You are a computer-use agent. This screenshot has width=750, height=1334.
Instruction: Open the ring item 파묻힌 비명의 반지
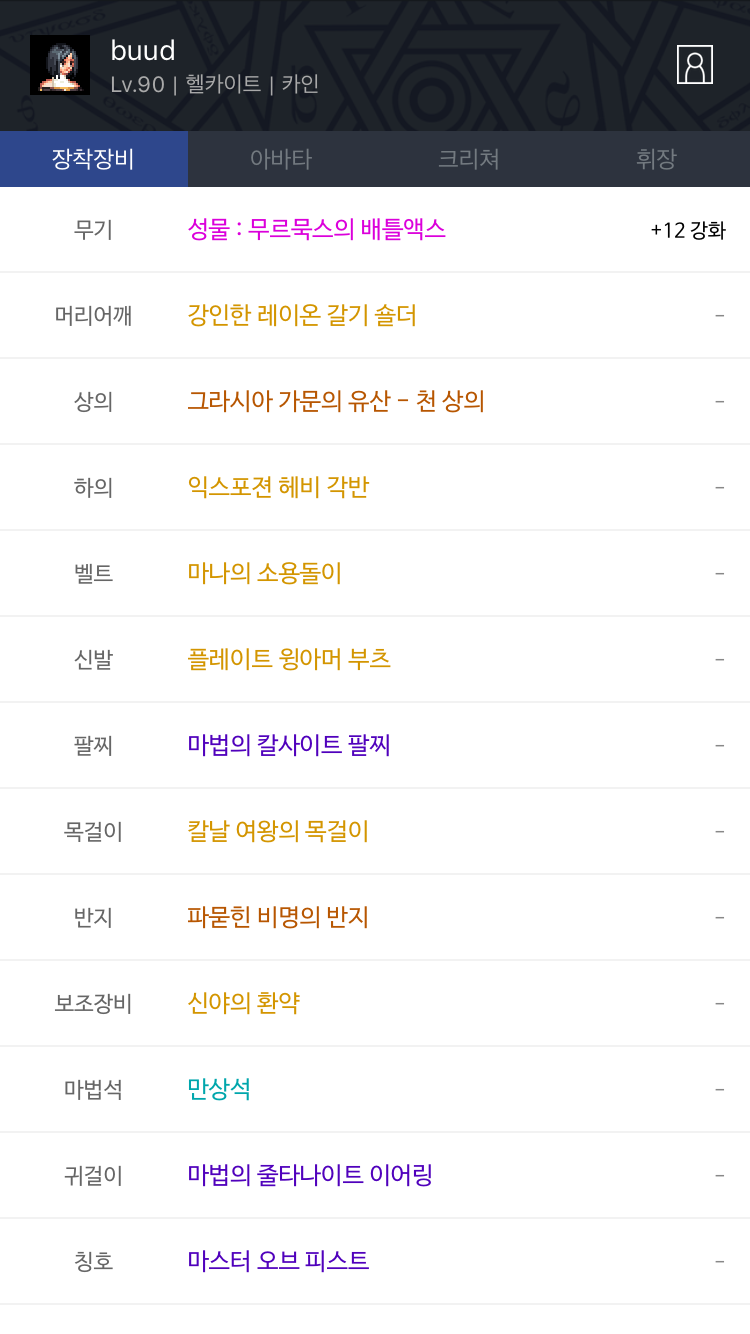pos(278,917)
